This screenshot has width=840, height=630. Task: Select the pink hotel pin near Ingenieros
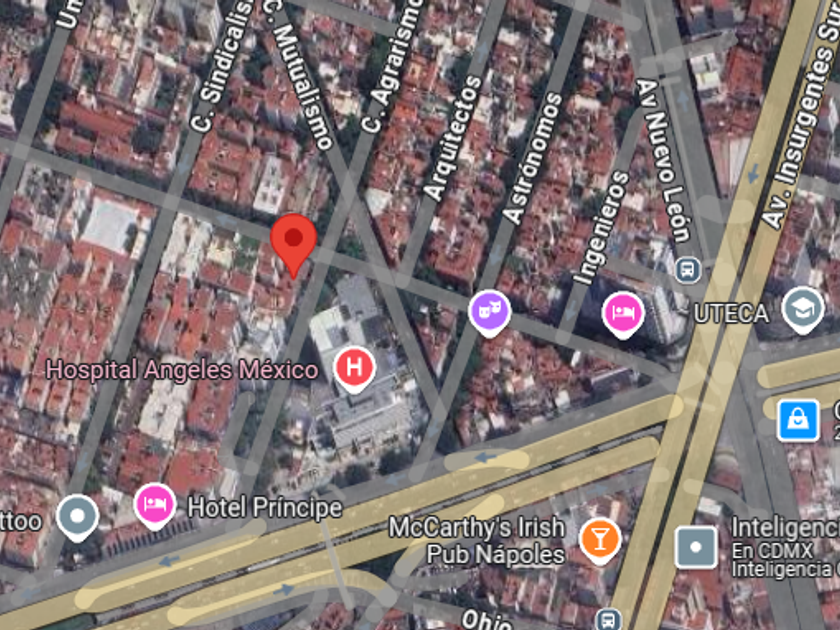(622, 315)
